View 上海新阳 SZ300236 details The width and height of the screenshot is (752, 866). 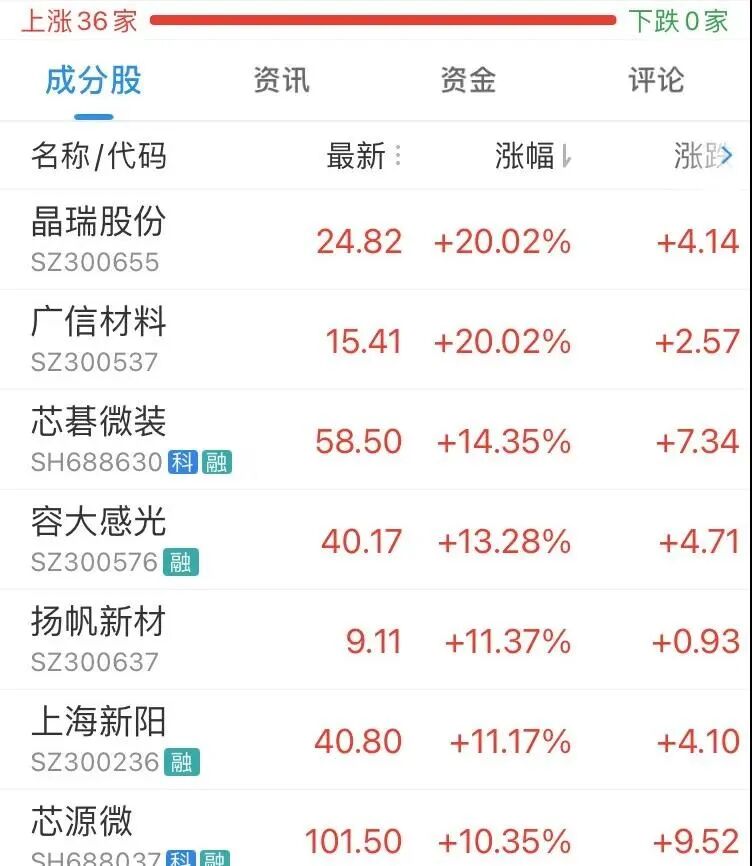tap(376, 740)
